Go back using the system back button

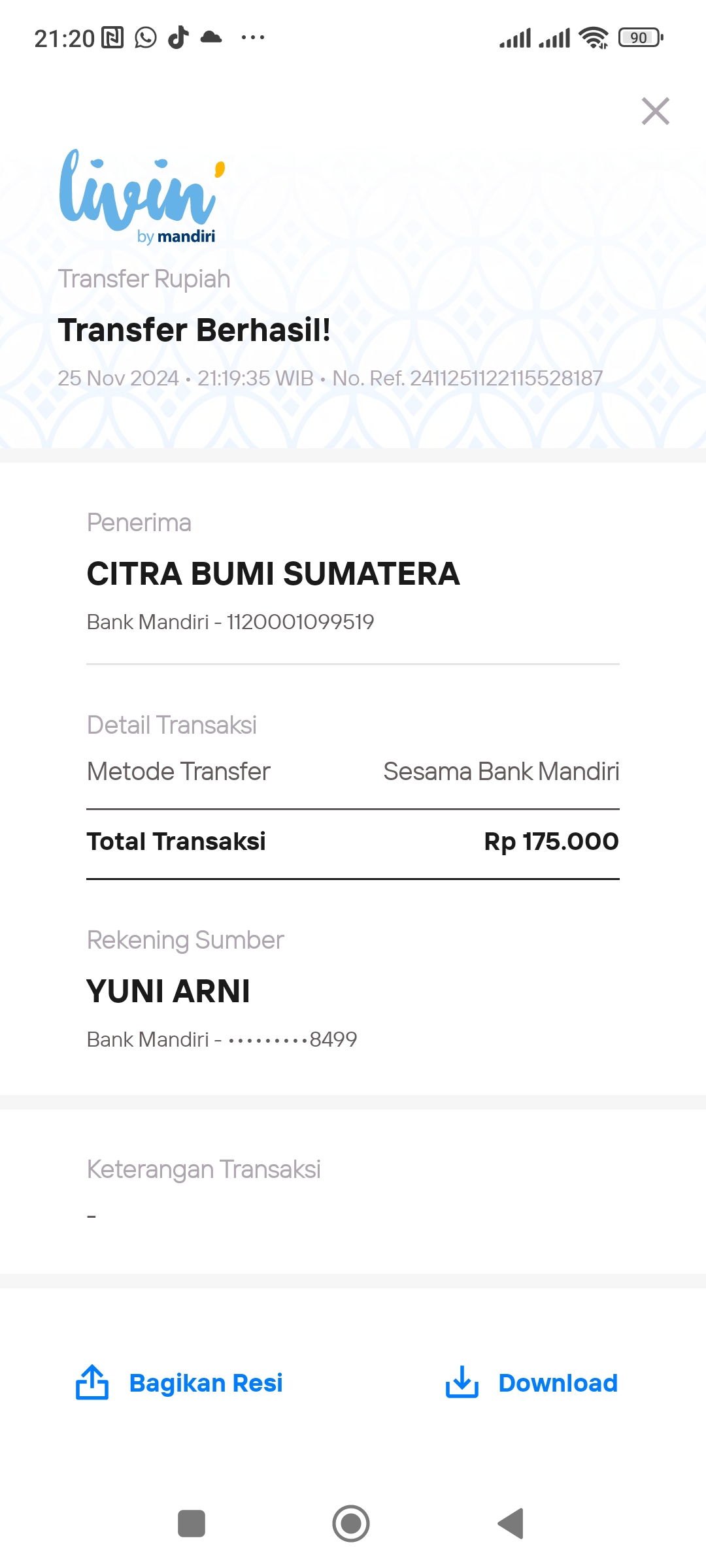pyautogui.click(x=511, y=1524)
